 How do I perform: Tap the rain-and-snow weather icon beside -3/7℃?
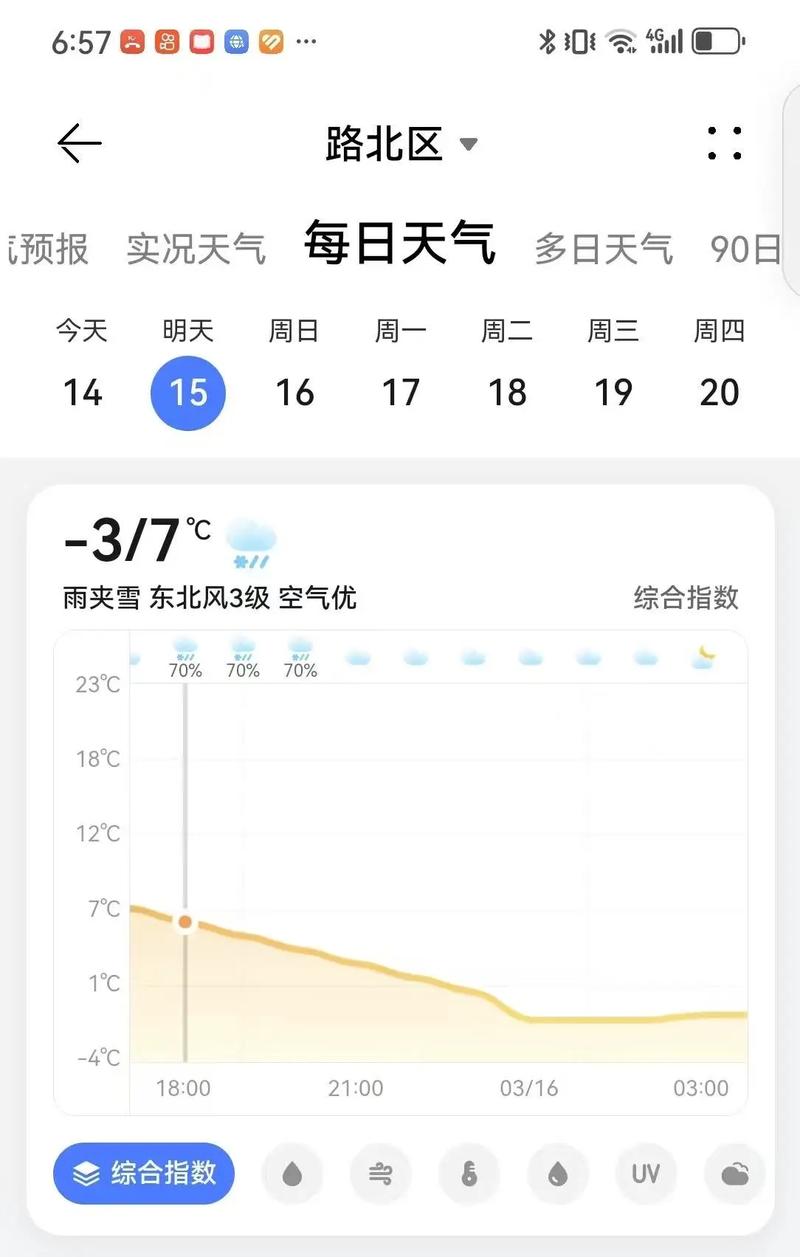click(253, 540)
